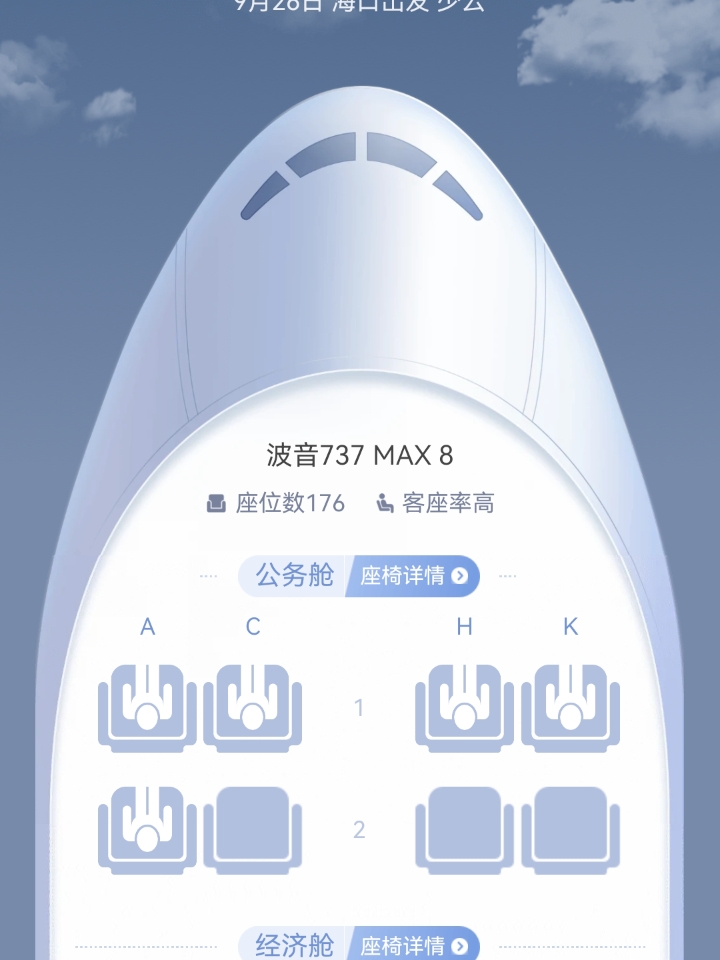Open 座椅详情 for 公务舱

point(413,576)
